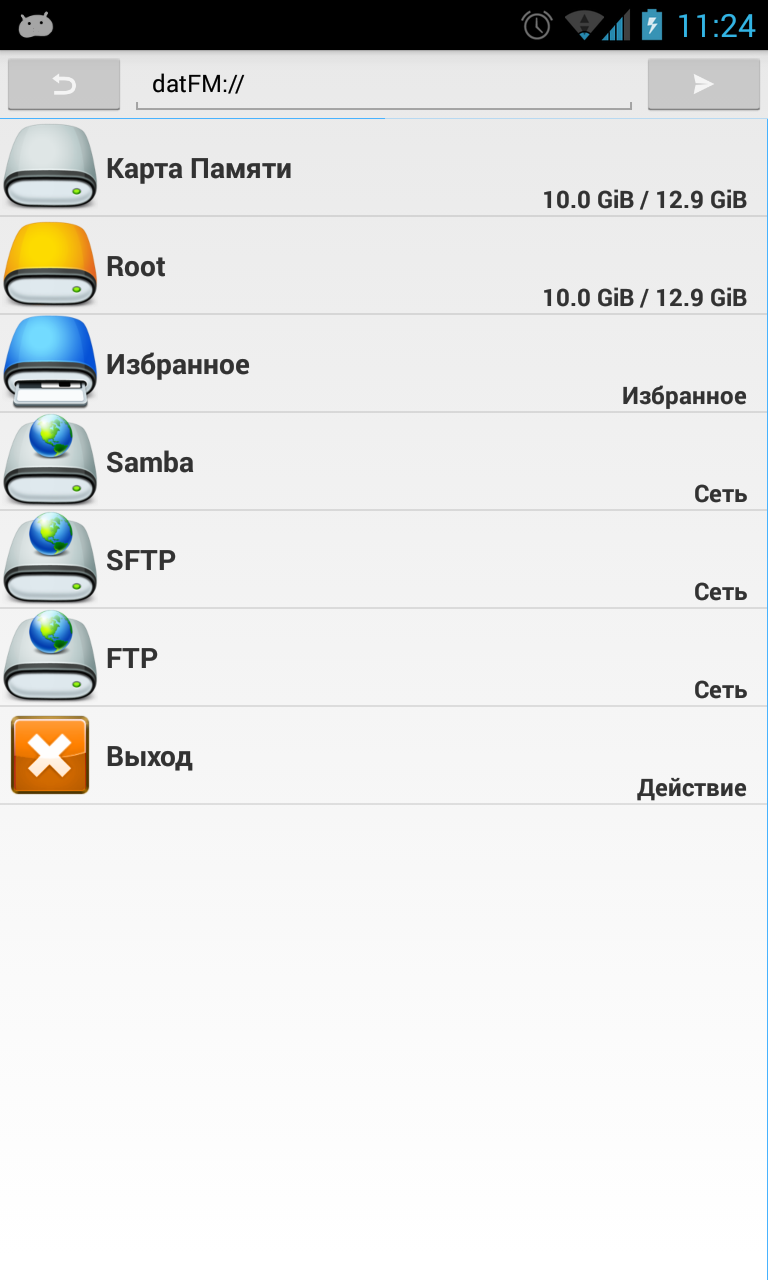Open the Samba network entry

(384, 462)
